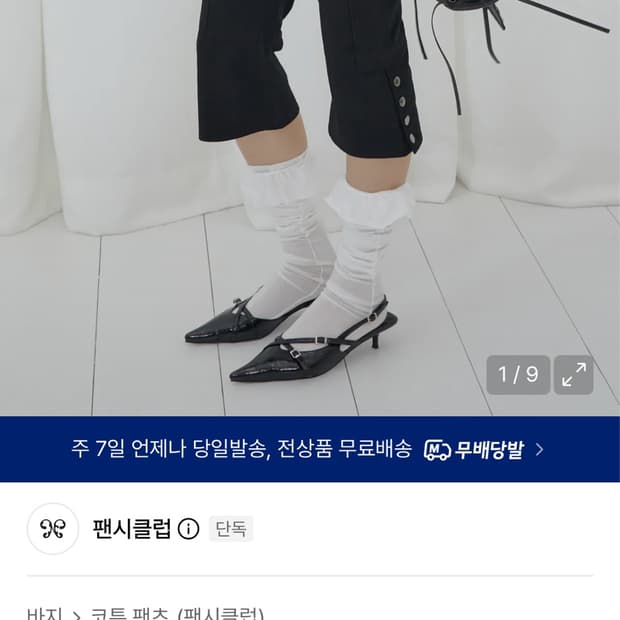620x620 pixels.
Task: Open the 팬시클럽 brand page
Action: [132, 529]
